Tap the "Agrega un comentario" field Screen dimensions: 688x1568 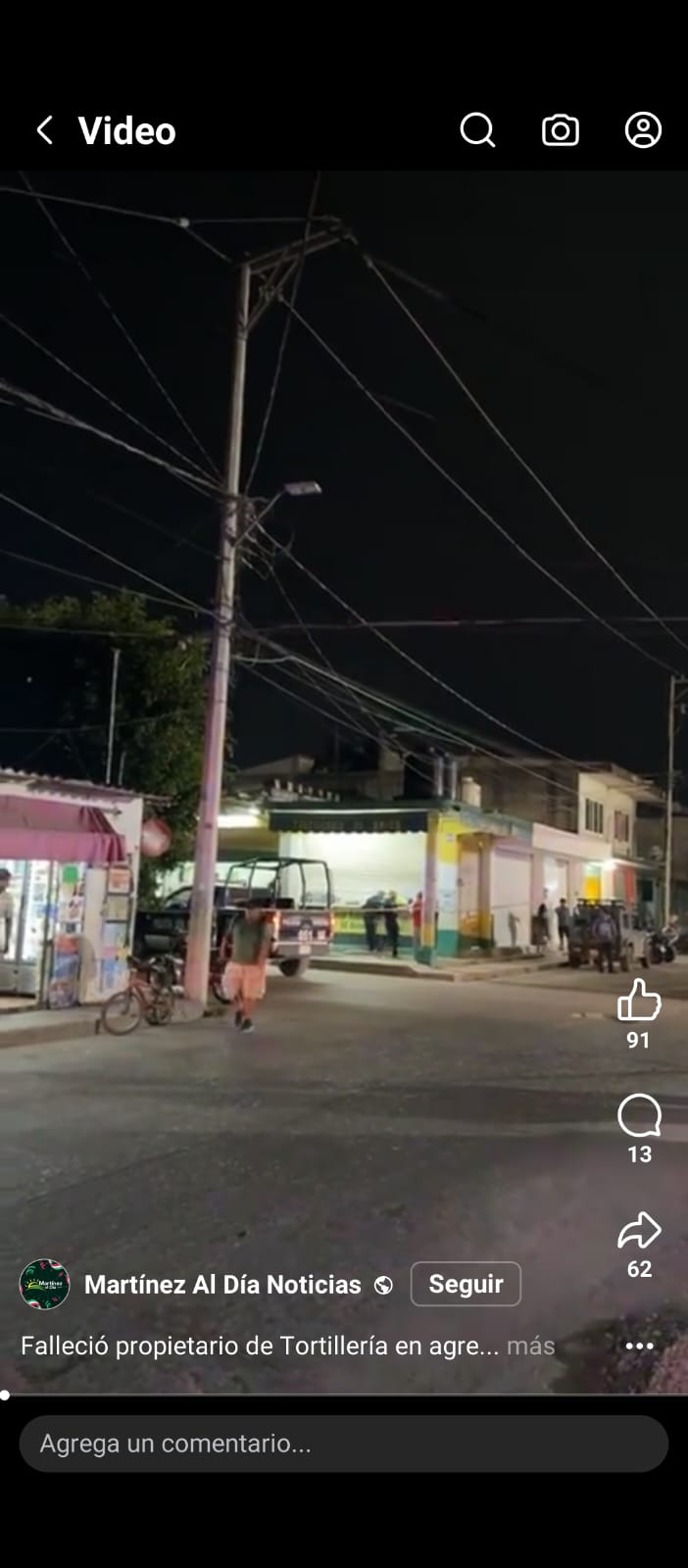click(x=343, y=1444)
